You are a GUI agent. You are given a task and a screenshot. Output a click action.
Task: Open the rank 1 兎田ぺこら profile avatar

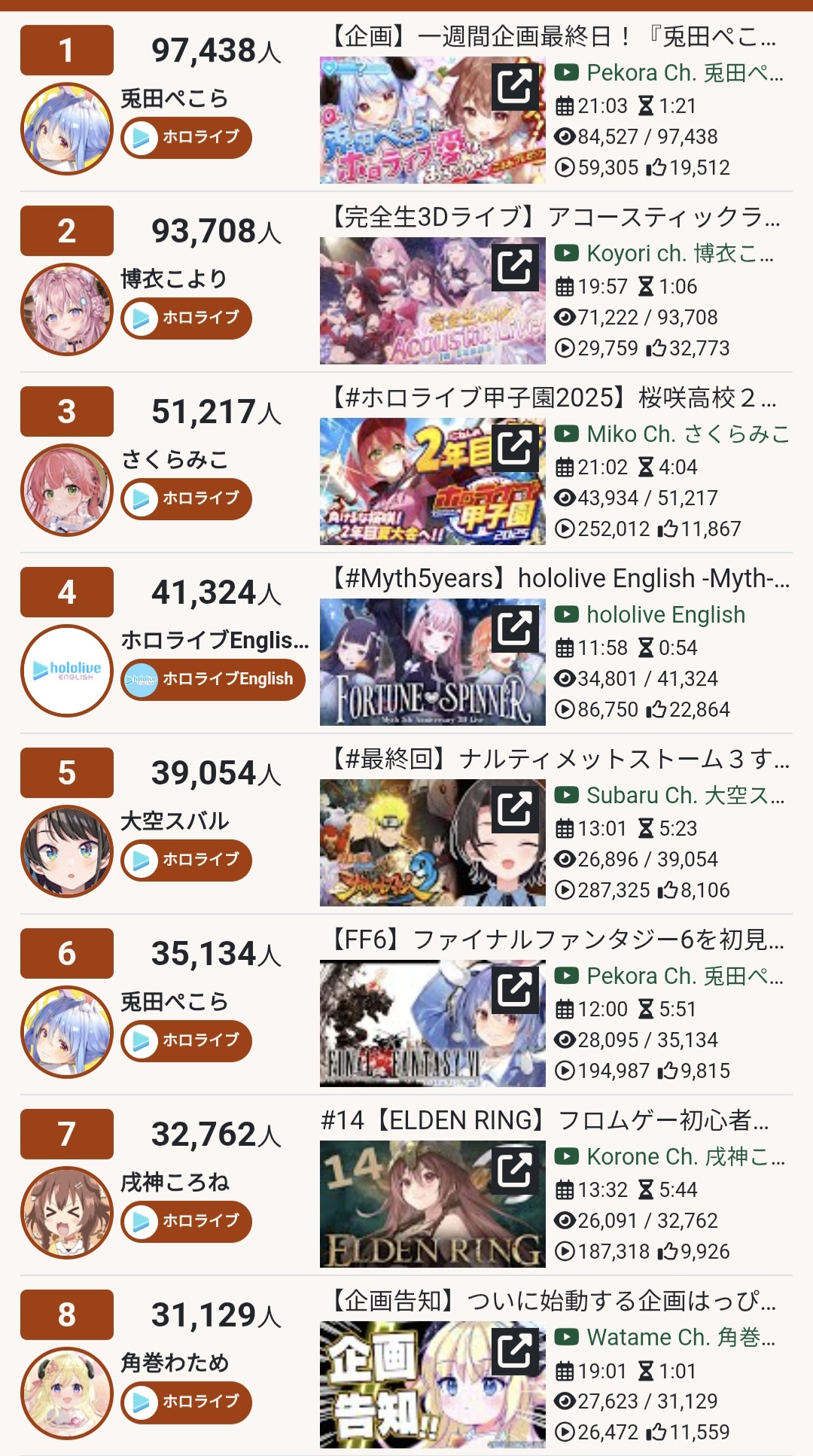point(67,129)
